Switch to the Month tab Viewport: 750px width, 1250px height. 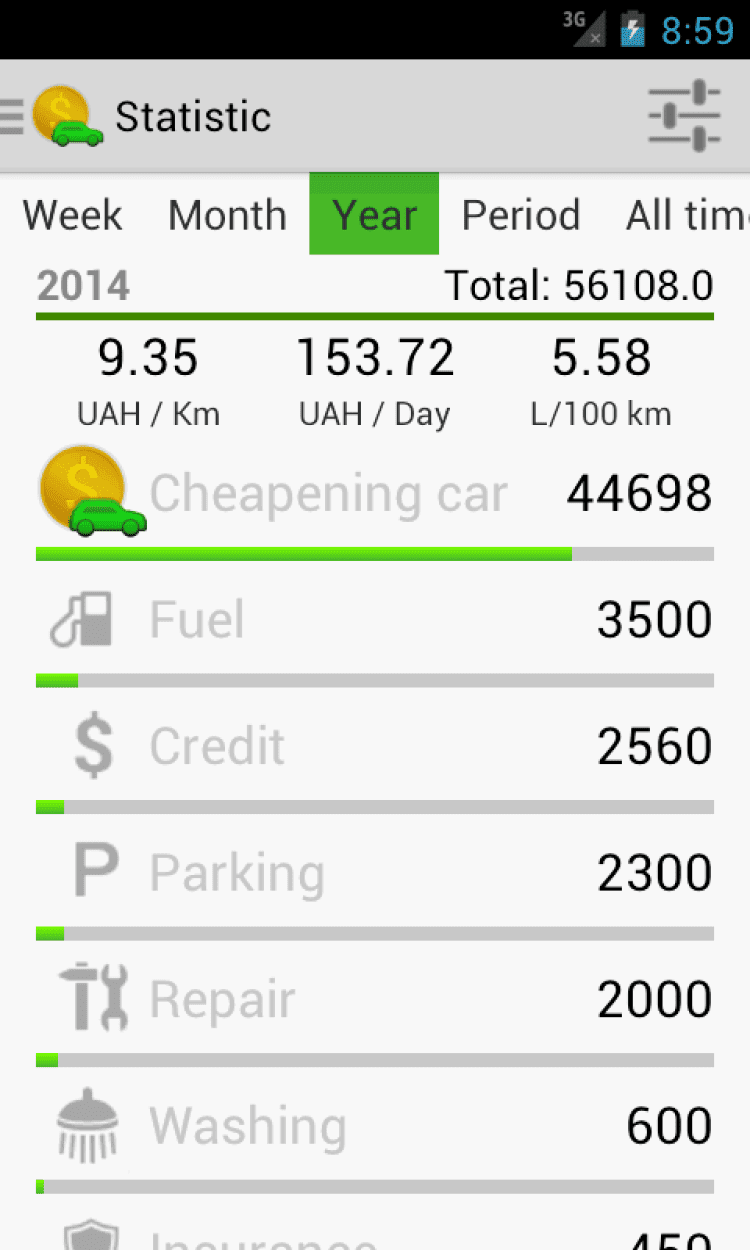click(227, 215)
